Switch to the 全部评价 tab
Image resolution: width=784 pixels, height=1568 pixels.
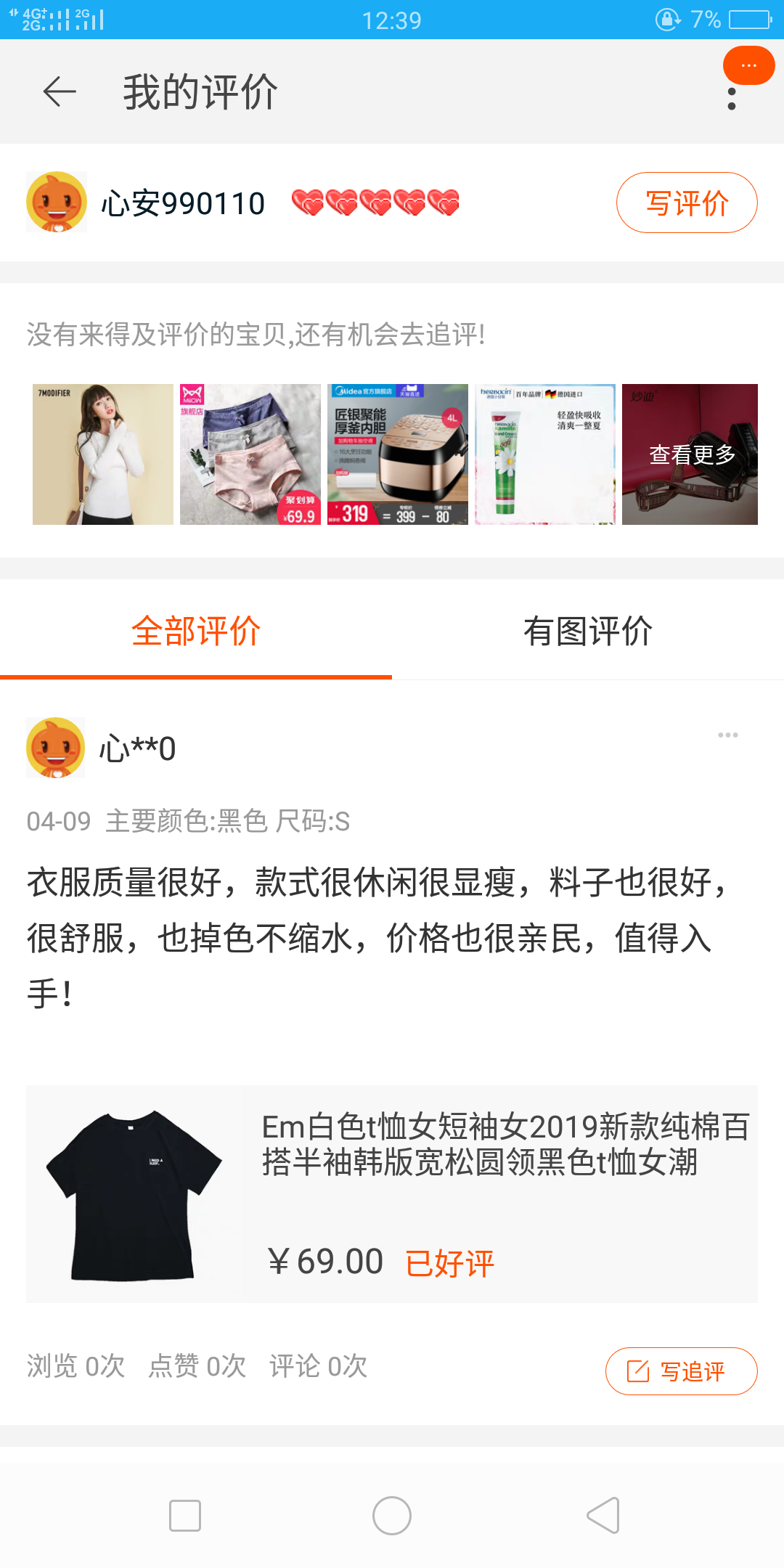point(196,631)
